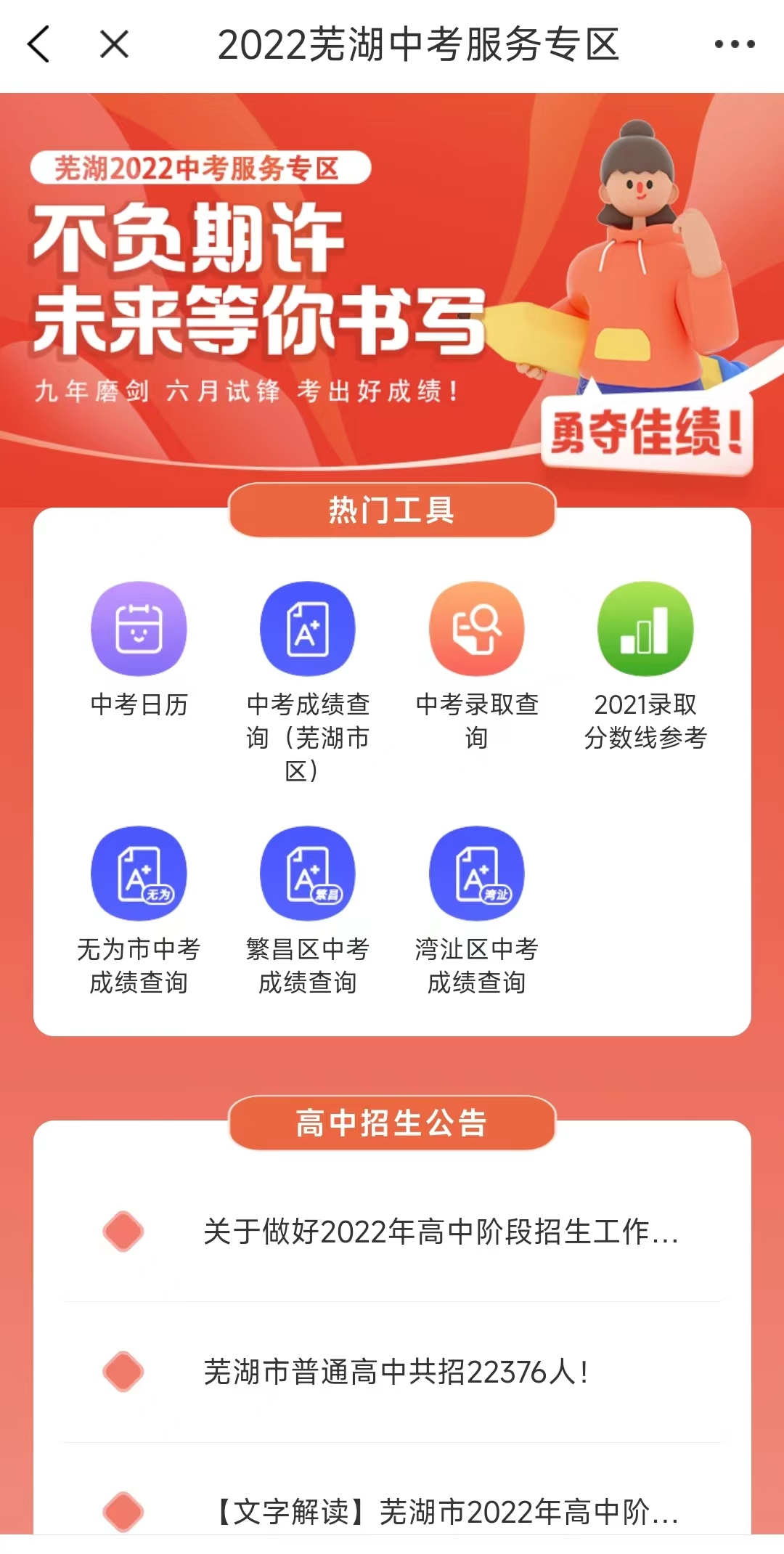Read 关于做好2022年高中阶段招生工作 announcement

440,1232
